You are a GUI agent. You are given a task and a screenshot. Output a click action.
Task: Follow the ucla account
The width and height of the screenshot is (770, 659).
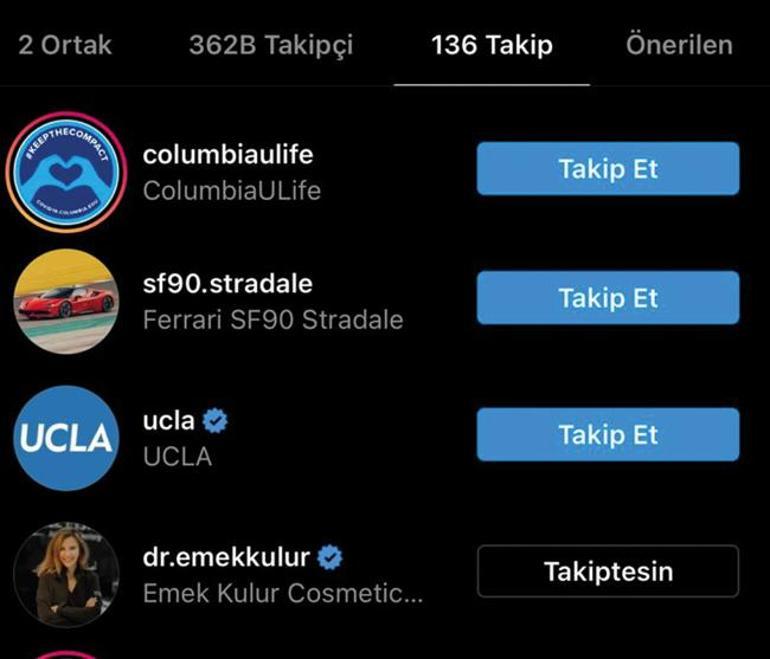tap(607, 435)
